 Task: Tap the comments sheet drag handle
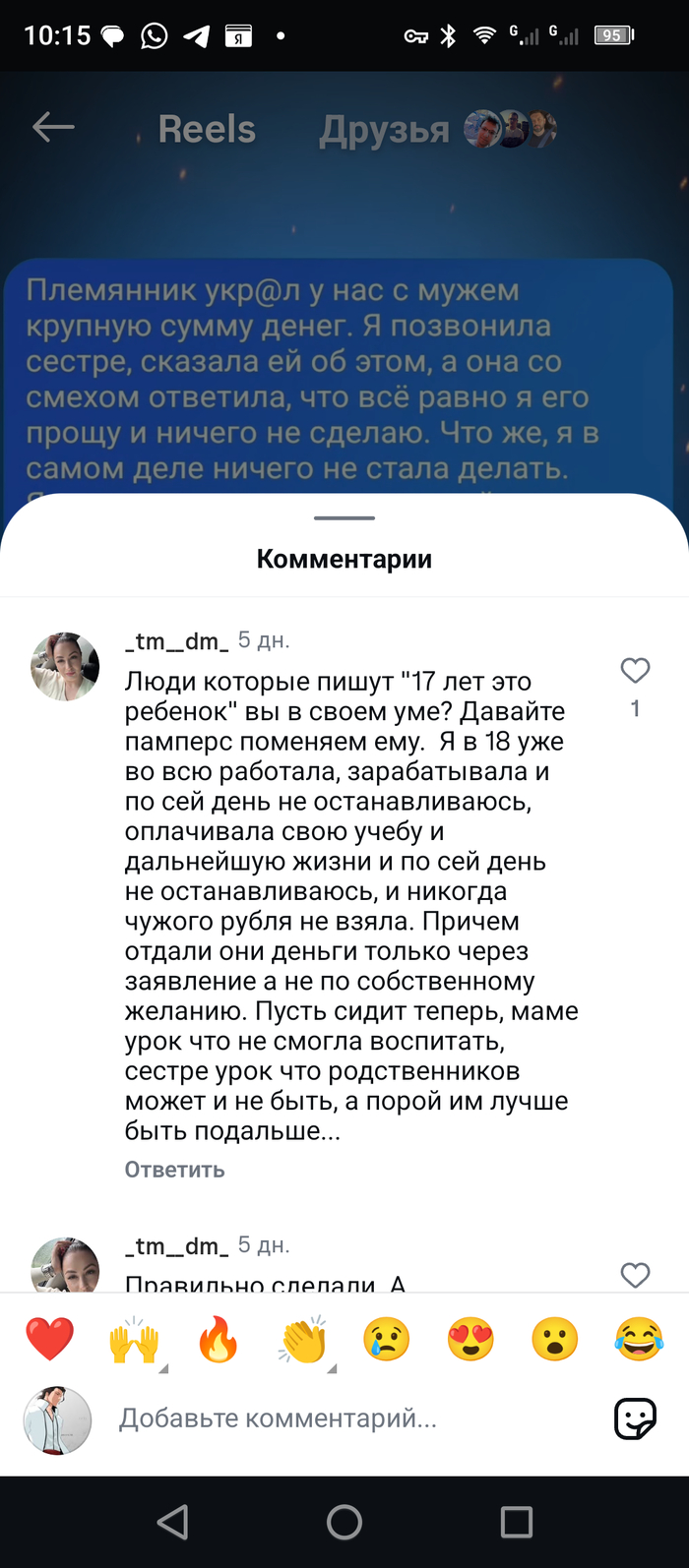(344, 517)
